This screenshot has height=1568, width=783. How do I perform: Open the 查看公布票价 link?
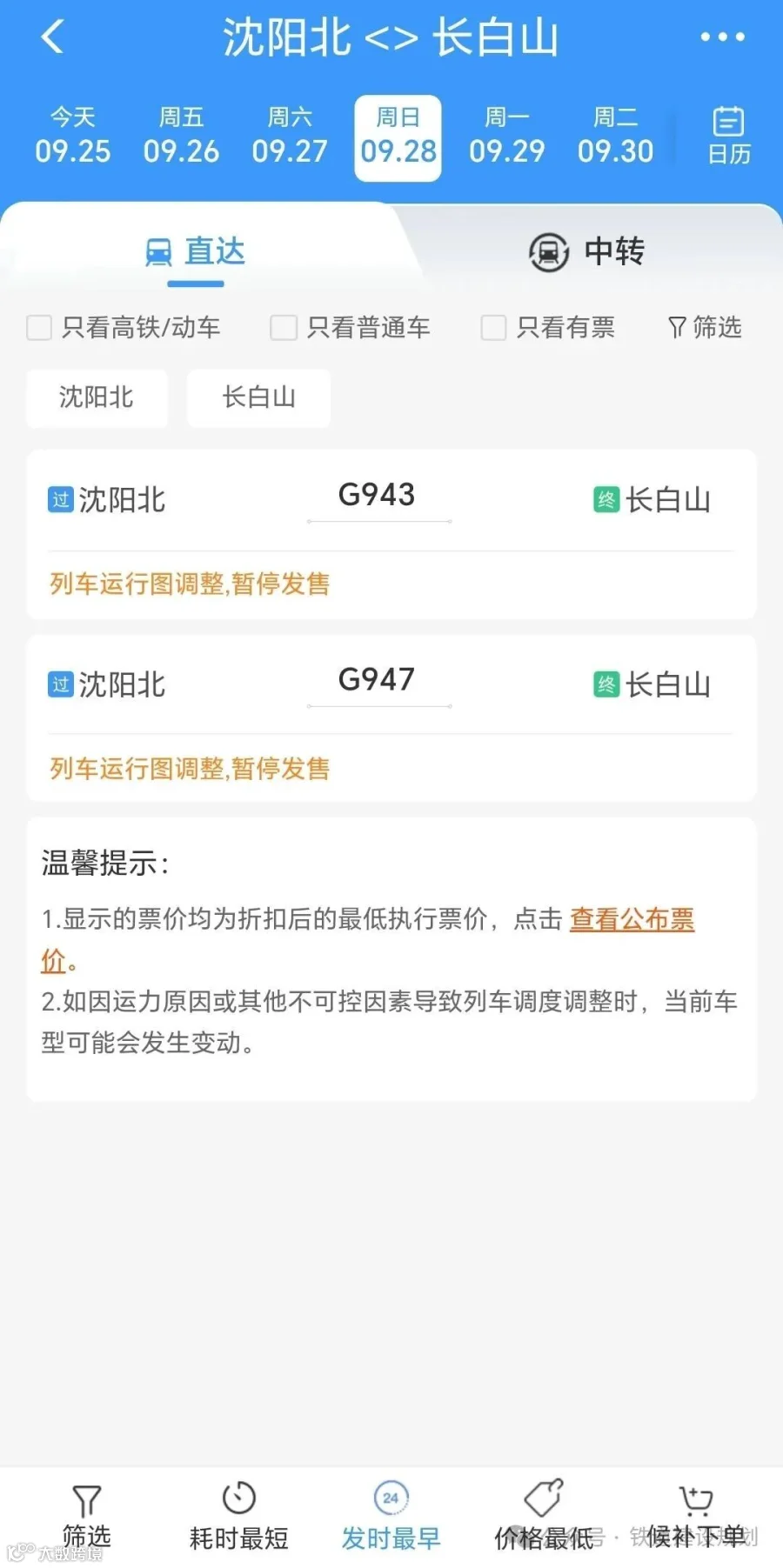pyautogui.click(x=632, y=919)
